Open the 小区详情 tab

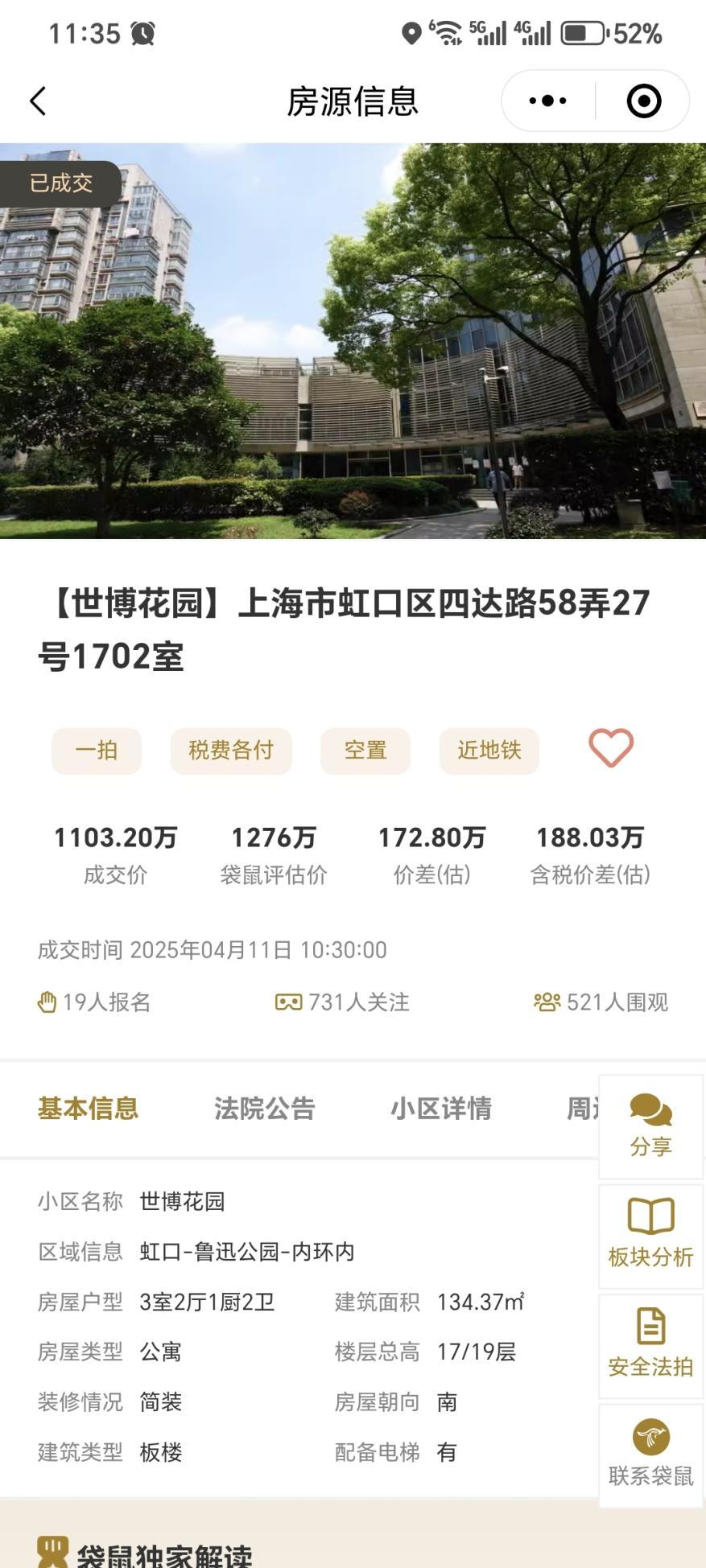tap(442, 1109)
